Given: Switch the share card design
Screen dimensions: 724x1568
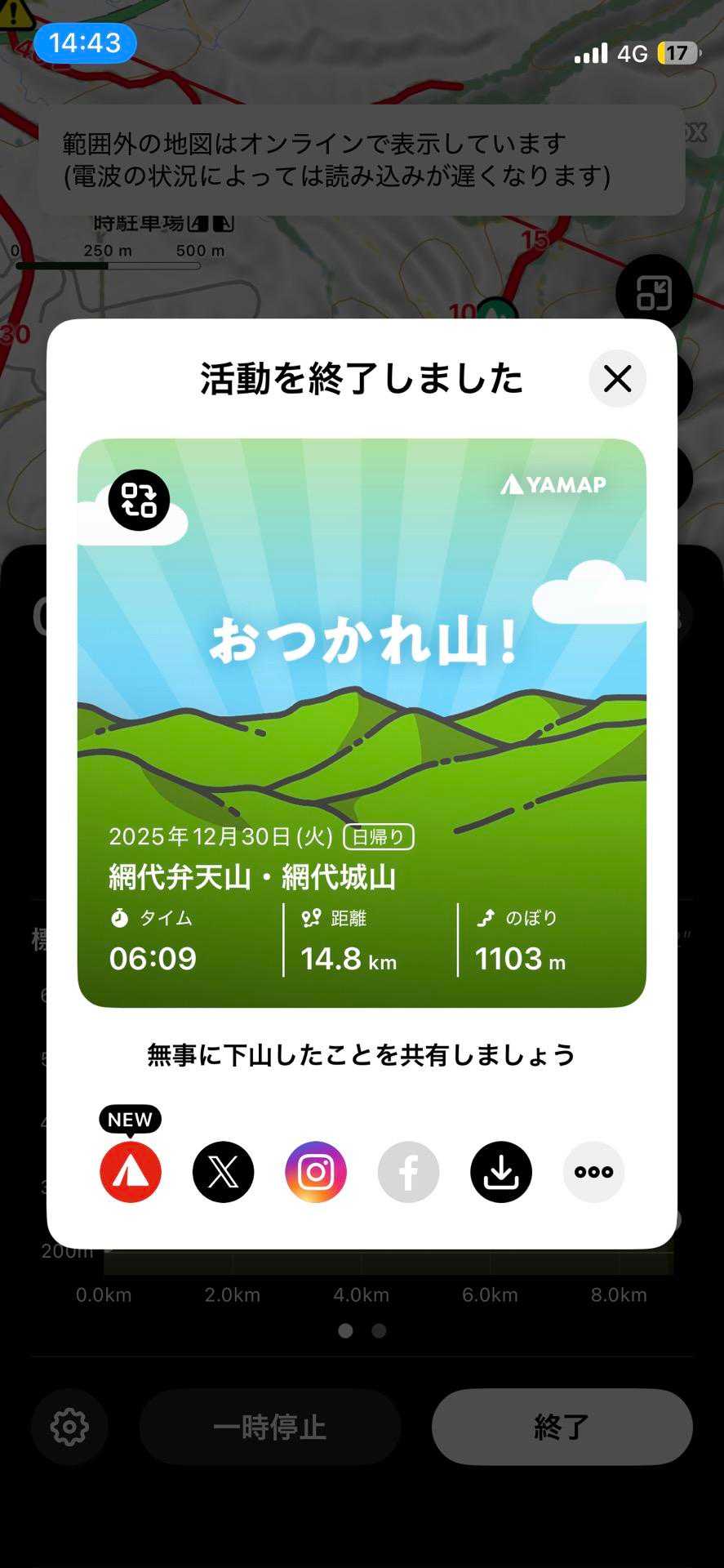Looking at the screenshot, I should (x=139, y=500).
